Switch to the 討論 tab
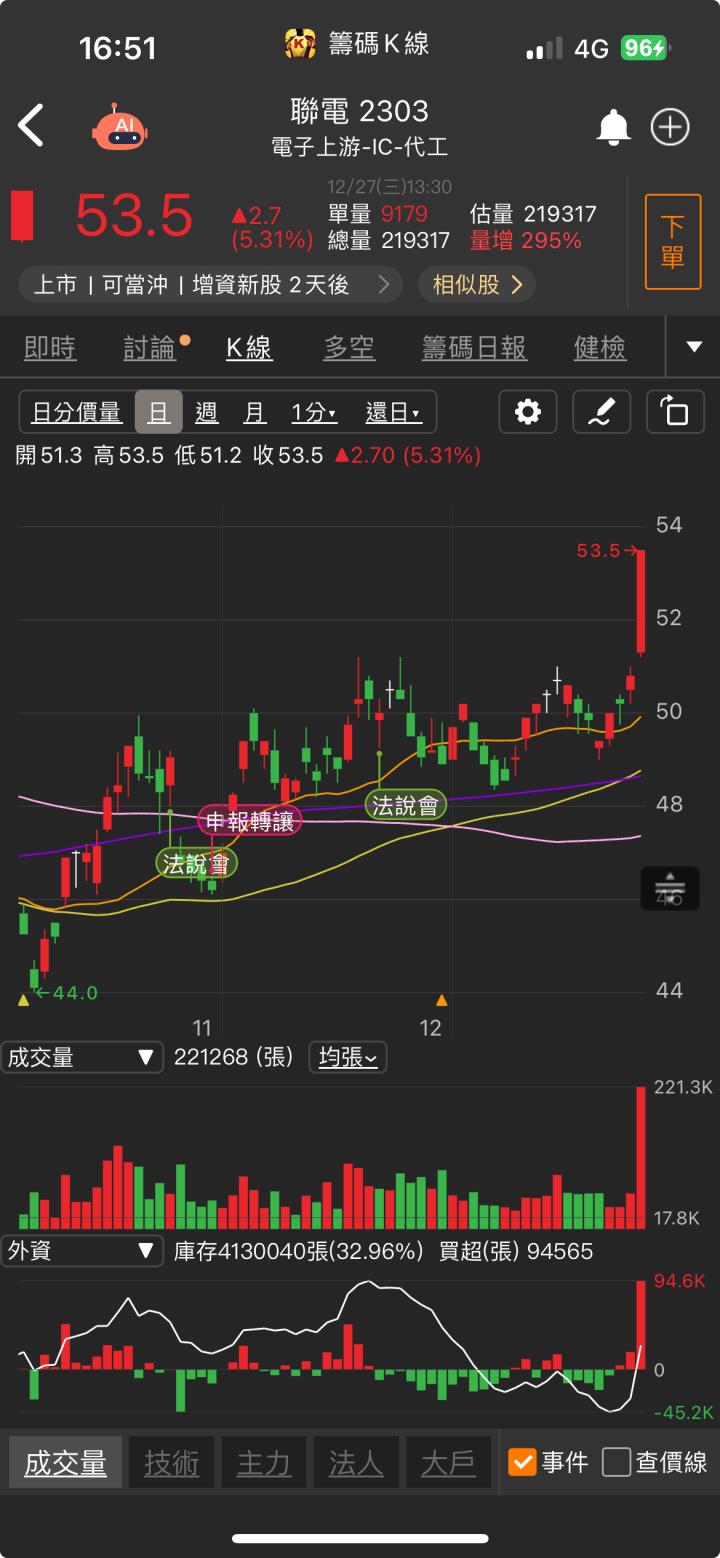Image resolution: width=720 pixels, height=1558 pixels. tap(151, 348)
